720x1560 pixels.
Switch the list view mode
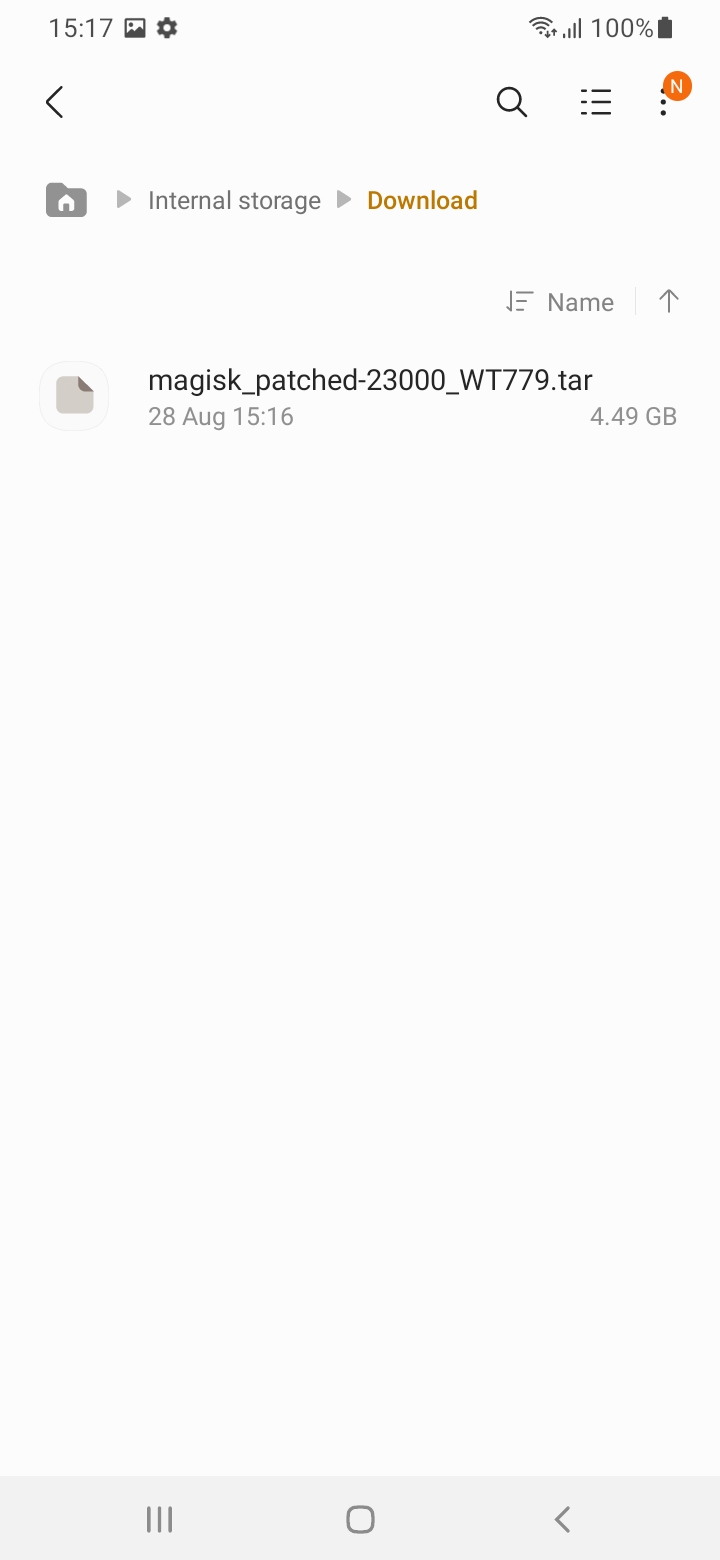[596, 102]
